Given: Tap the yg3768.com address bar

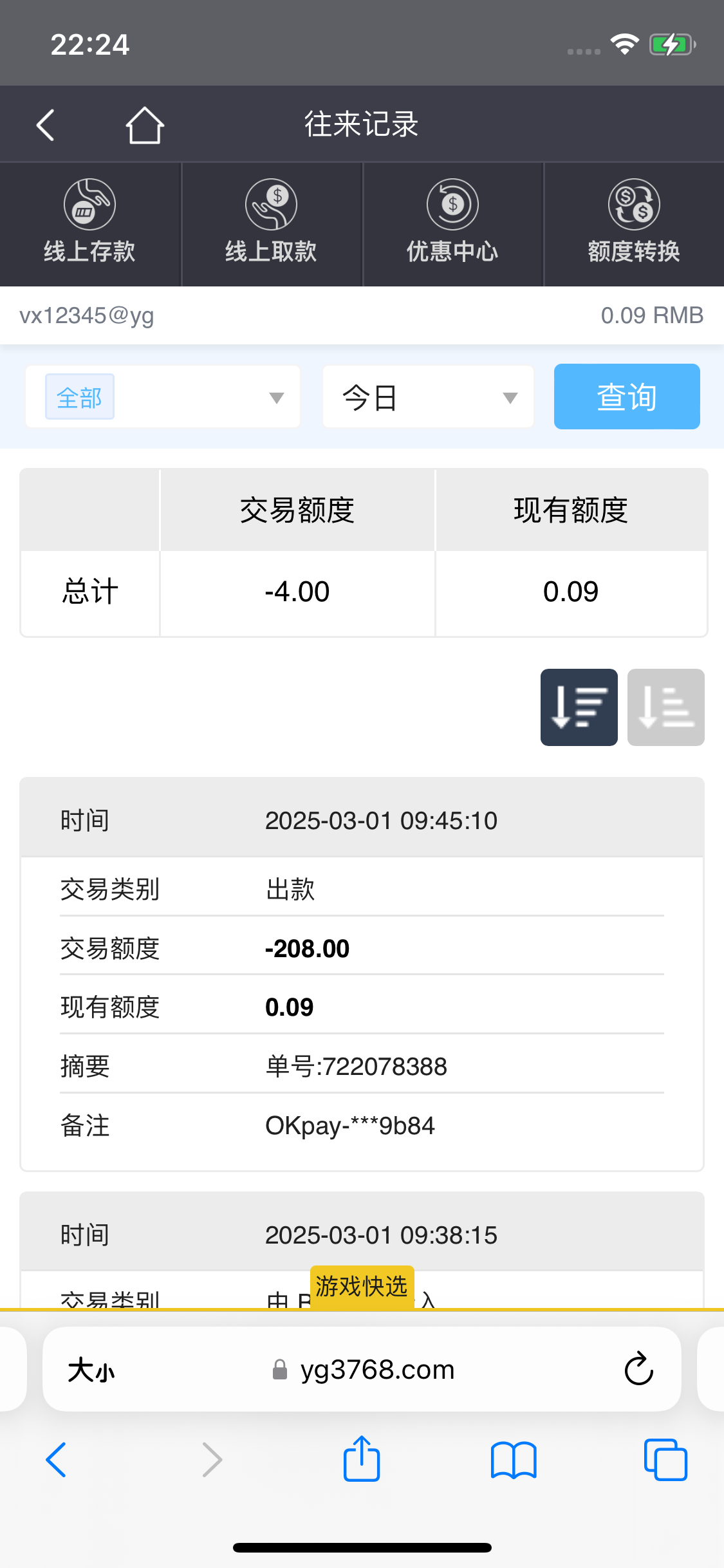Looking at the screenshot, I should pos(363,1370).
